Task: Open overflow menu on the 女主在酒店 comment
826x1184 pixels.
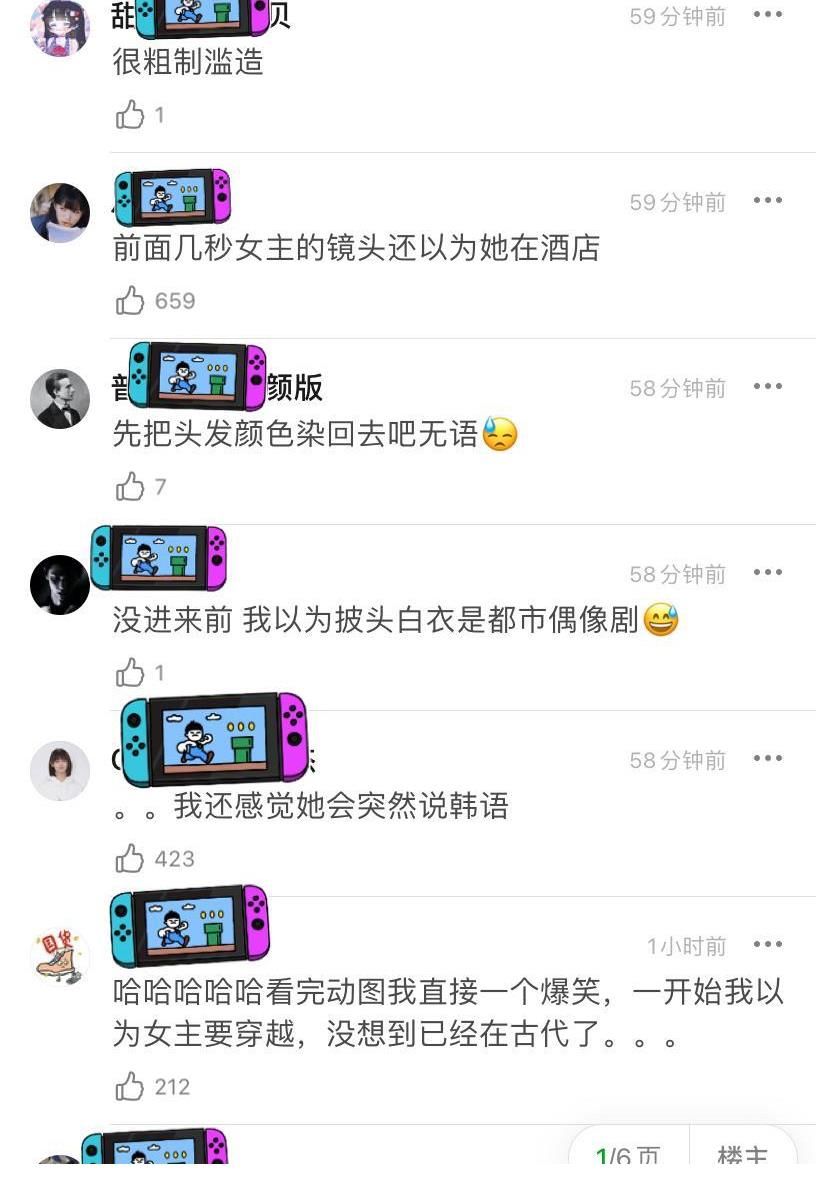Action: click(767, 200)
